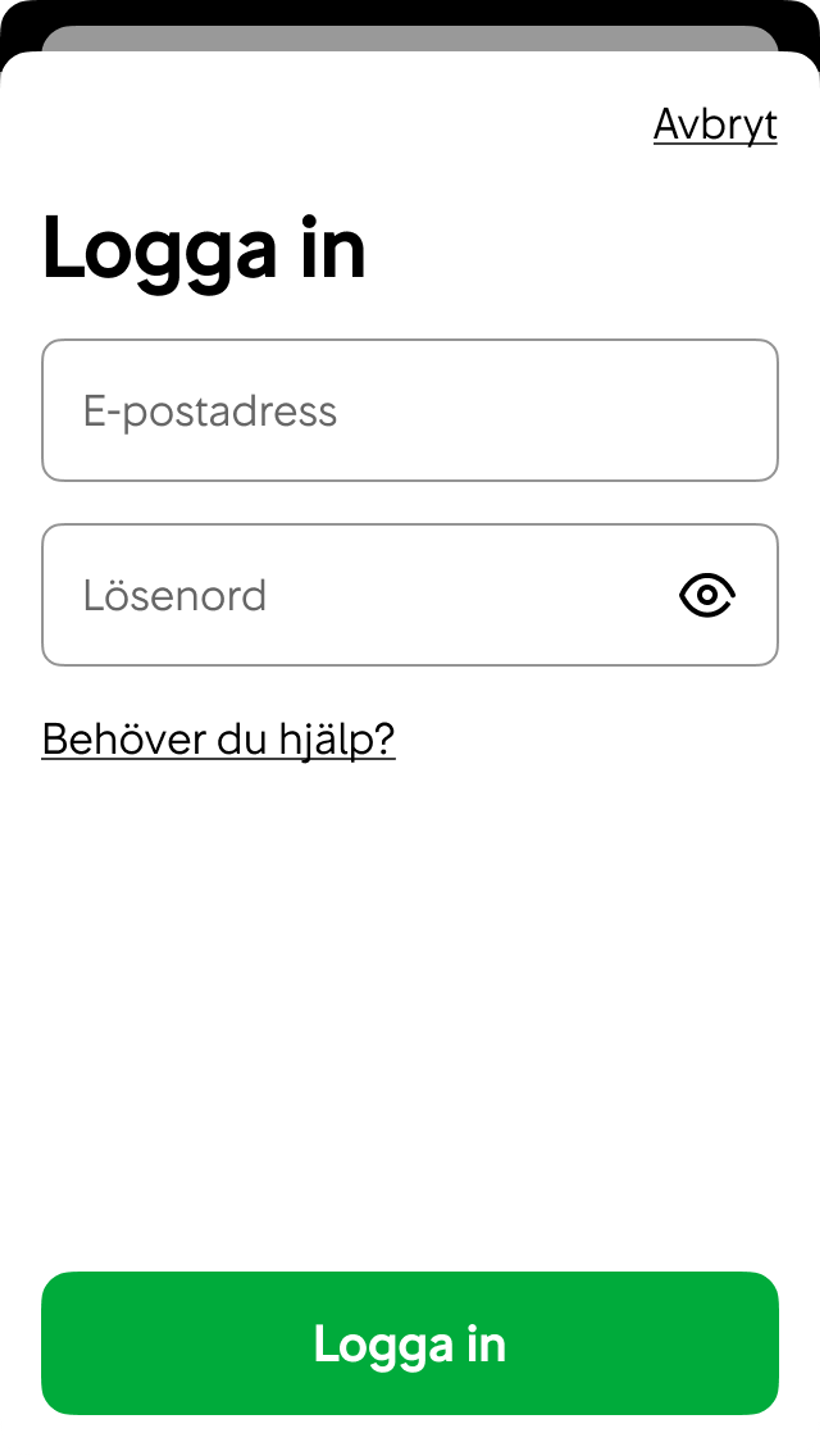Select the Lösenord password field

362,595
